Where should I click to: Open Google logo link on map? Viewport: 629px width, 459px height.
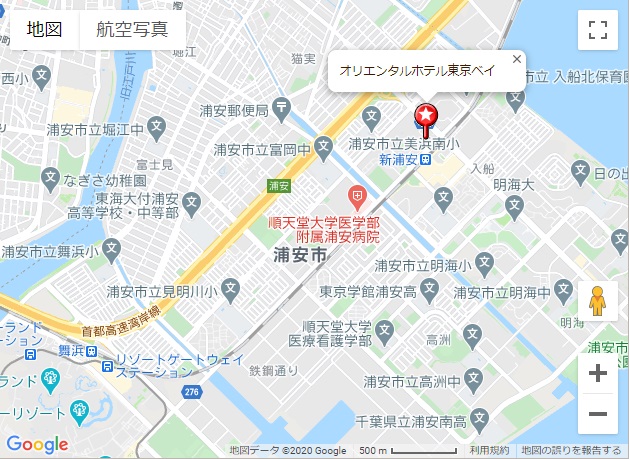[x=37, y=444]
